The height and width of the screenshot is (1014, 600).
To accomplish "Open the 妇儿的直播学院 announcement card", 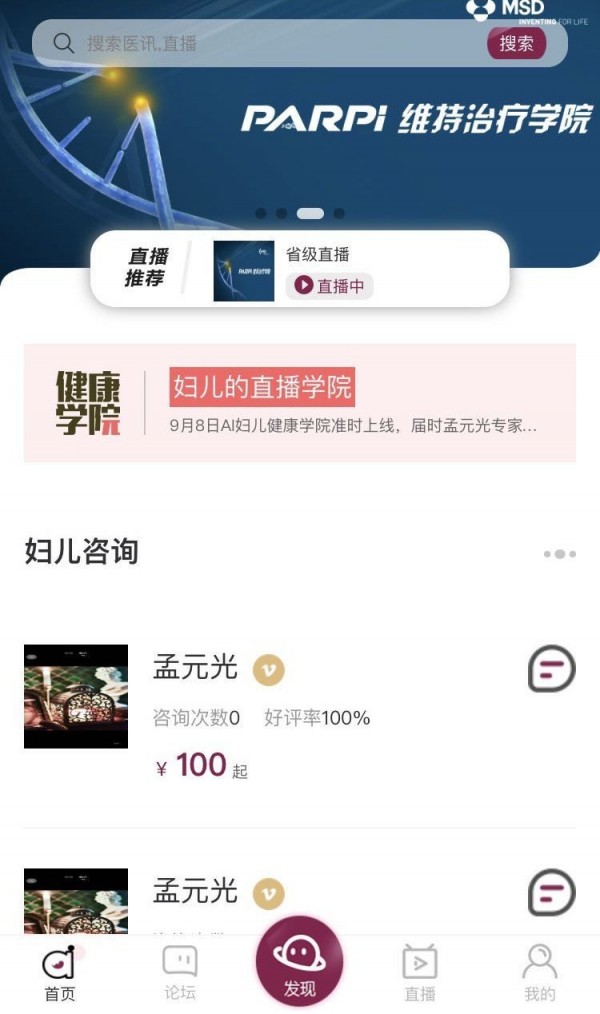I will (300, 403).
